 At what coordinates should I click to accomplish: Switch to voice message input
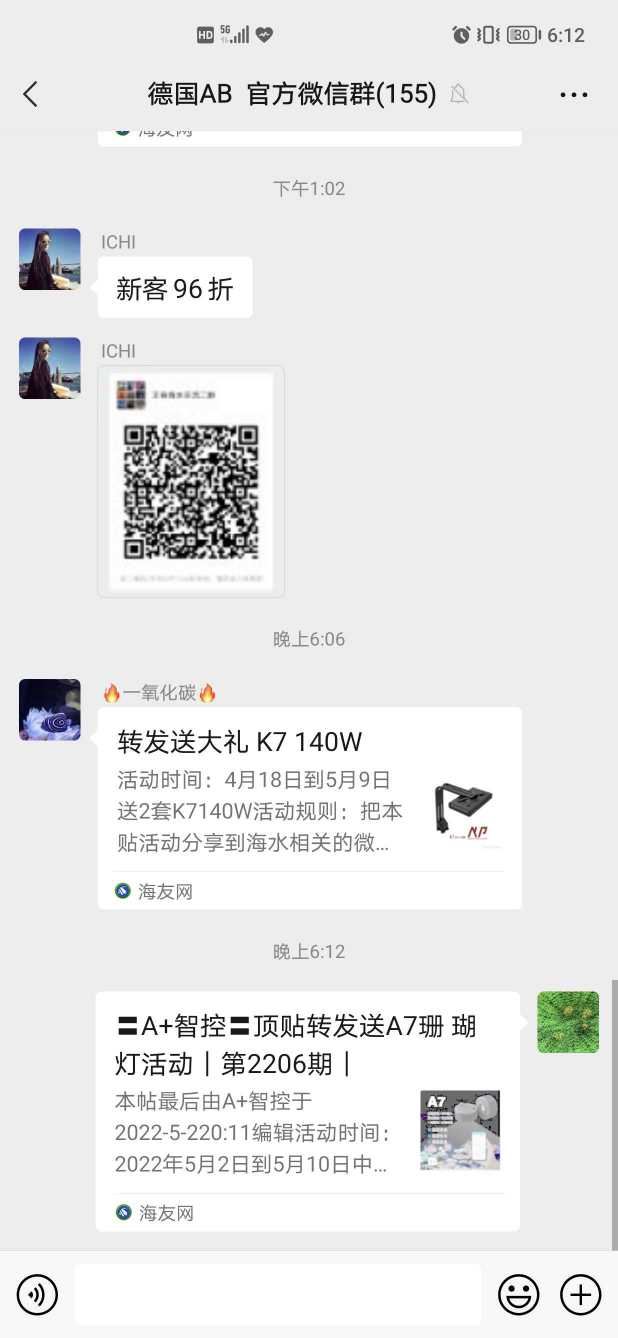[38, 1295]
